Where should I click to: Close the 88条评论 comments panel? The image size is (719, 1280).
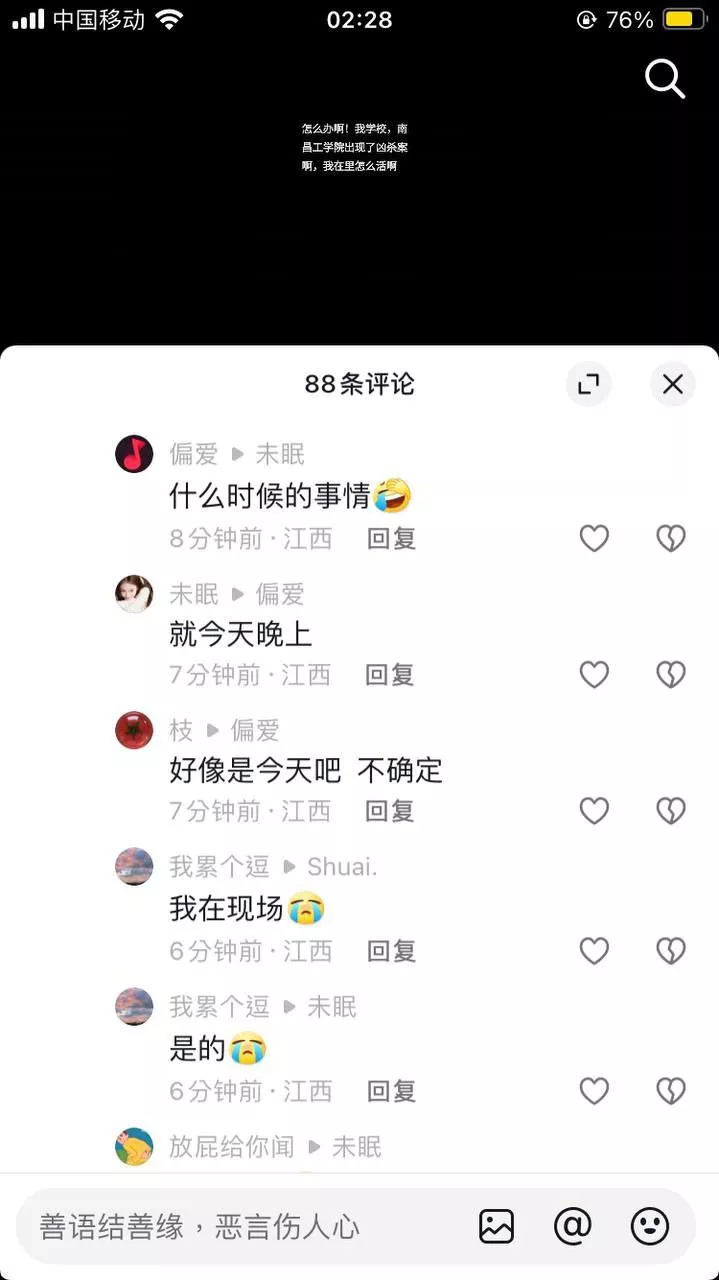[x=673, y=384]
